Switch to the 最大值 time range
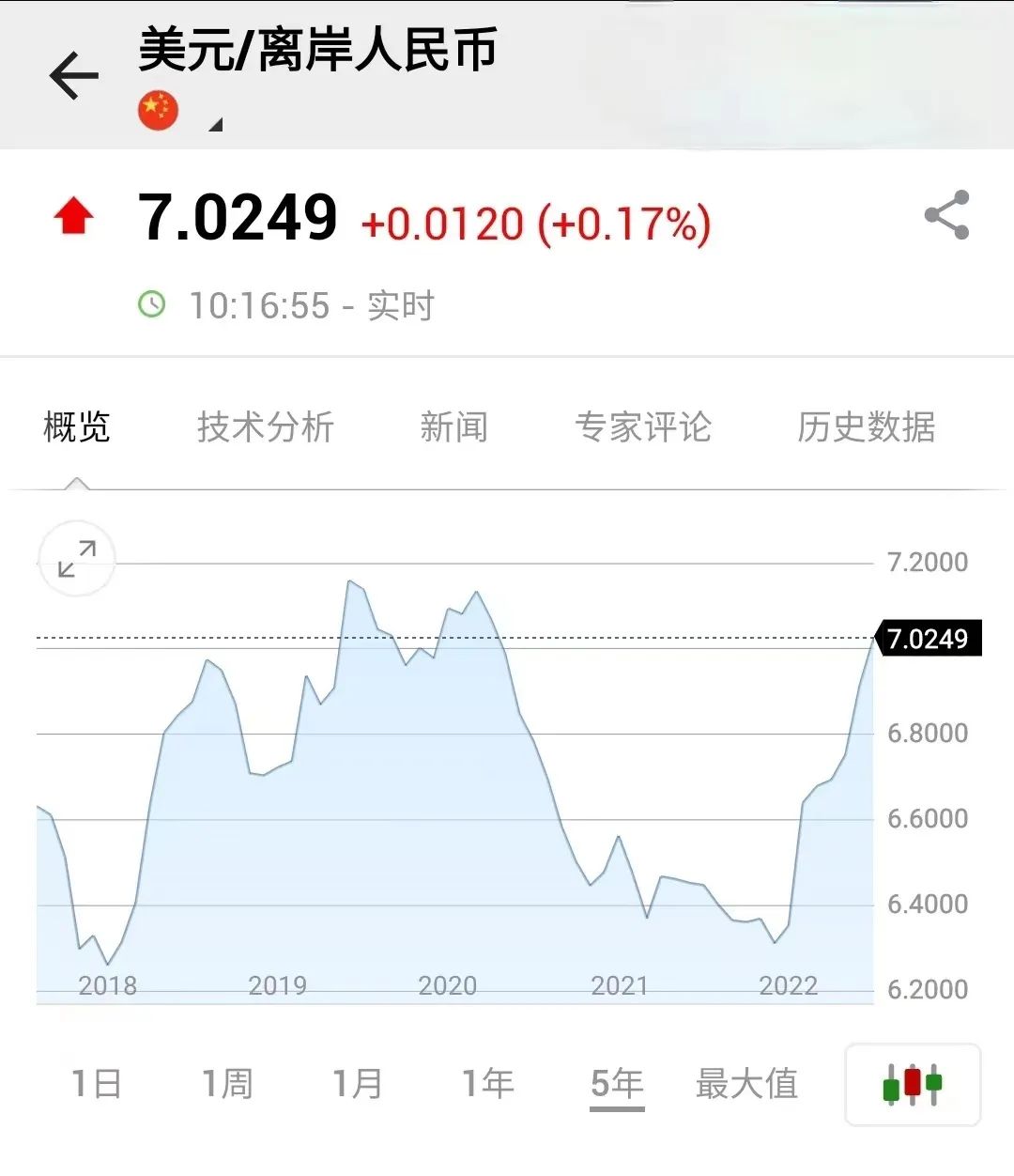 (746, 1083)
